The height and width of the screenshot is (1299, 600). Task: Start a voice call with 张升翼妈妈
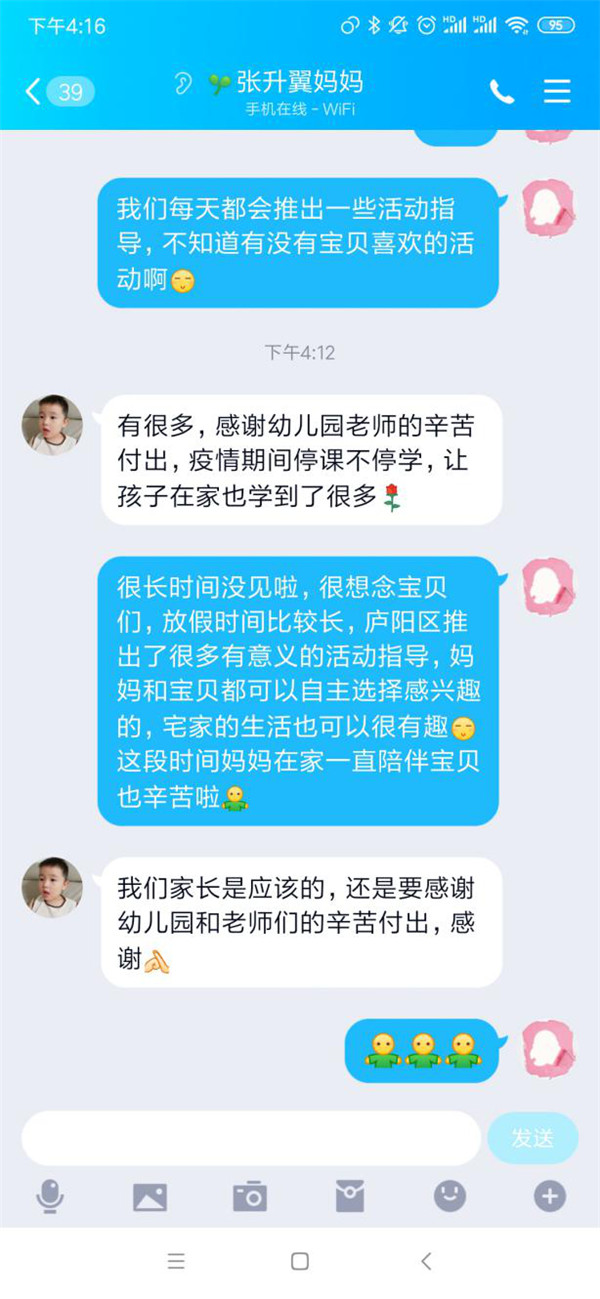click(501, 92)
